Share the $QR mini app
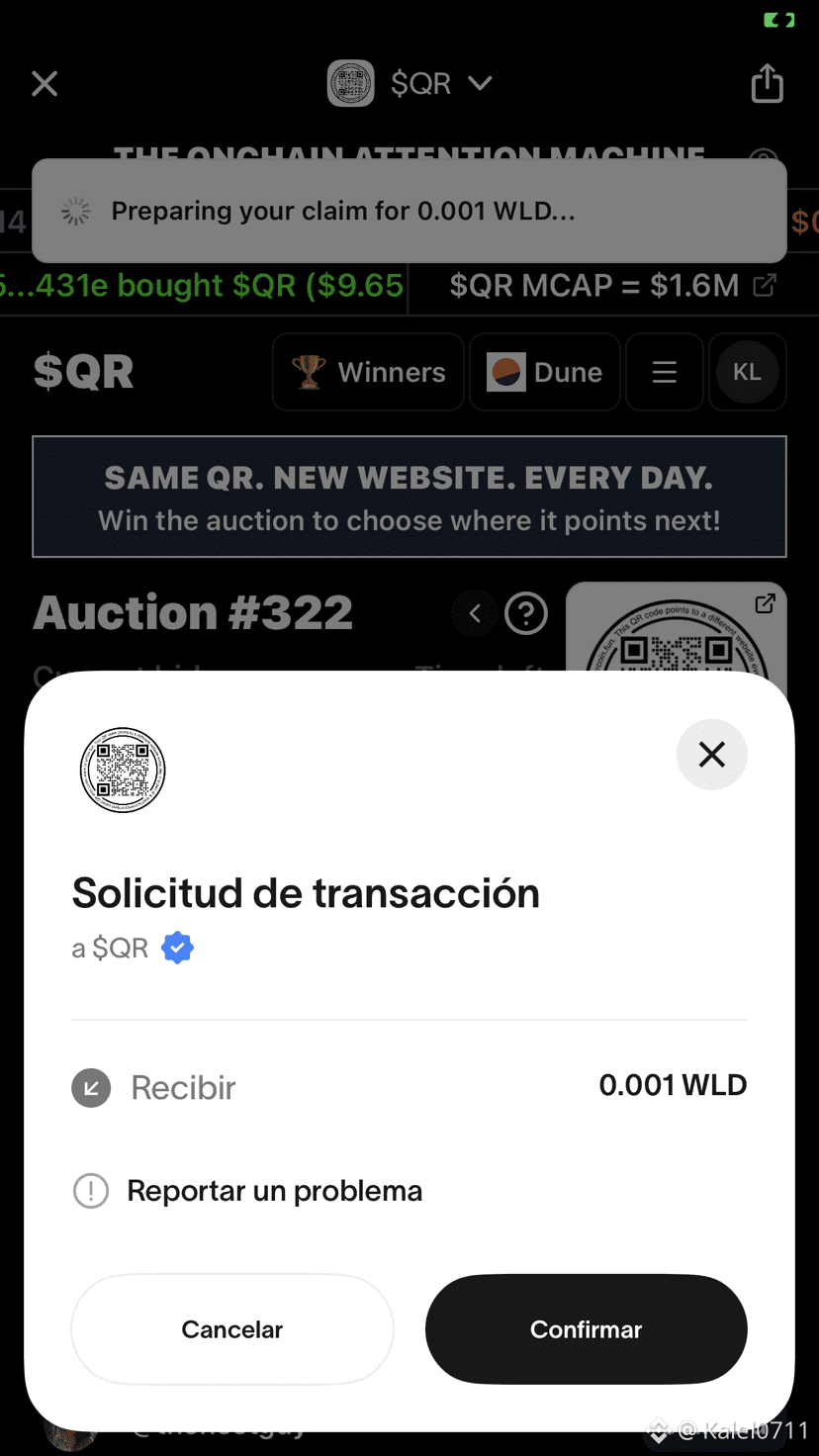Screen dimensions: 819x1456 767,84
